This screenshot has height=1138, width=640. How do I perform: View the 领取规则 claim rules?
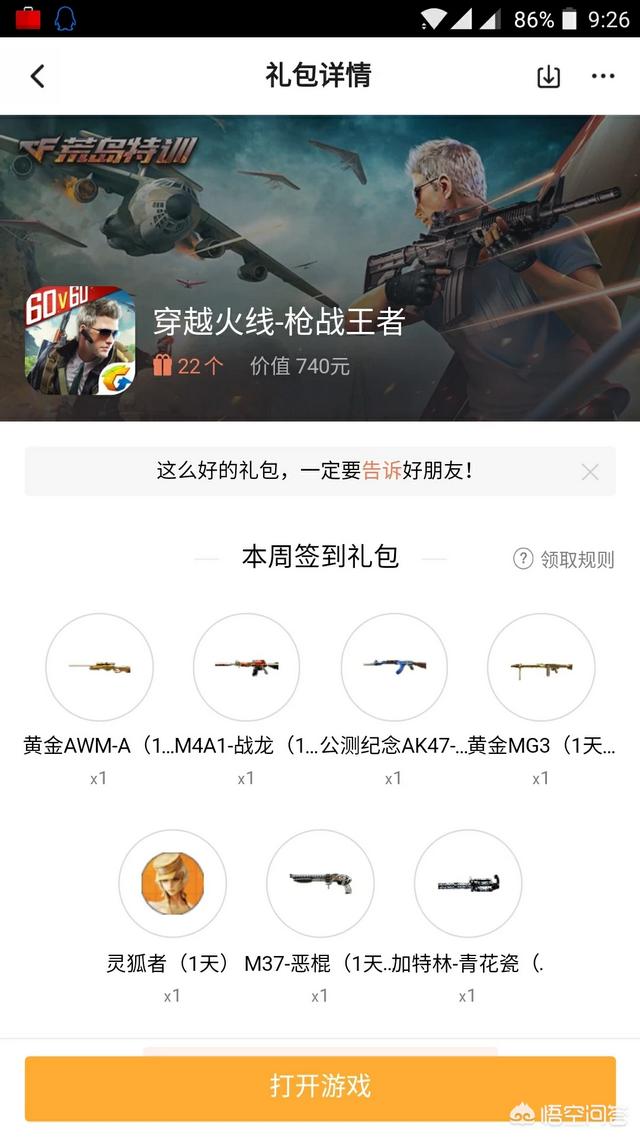point(564,559)
